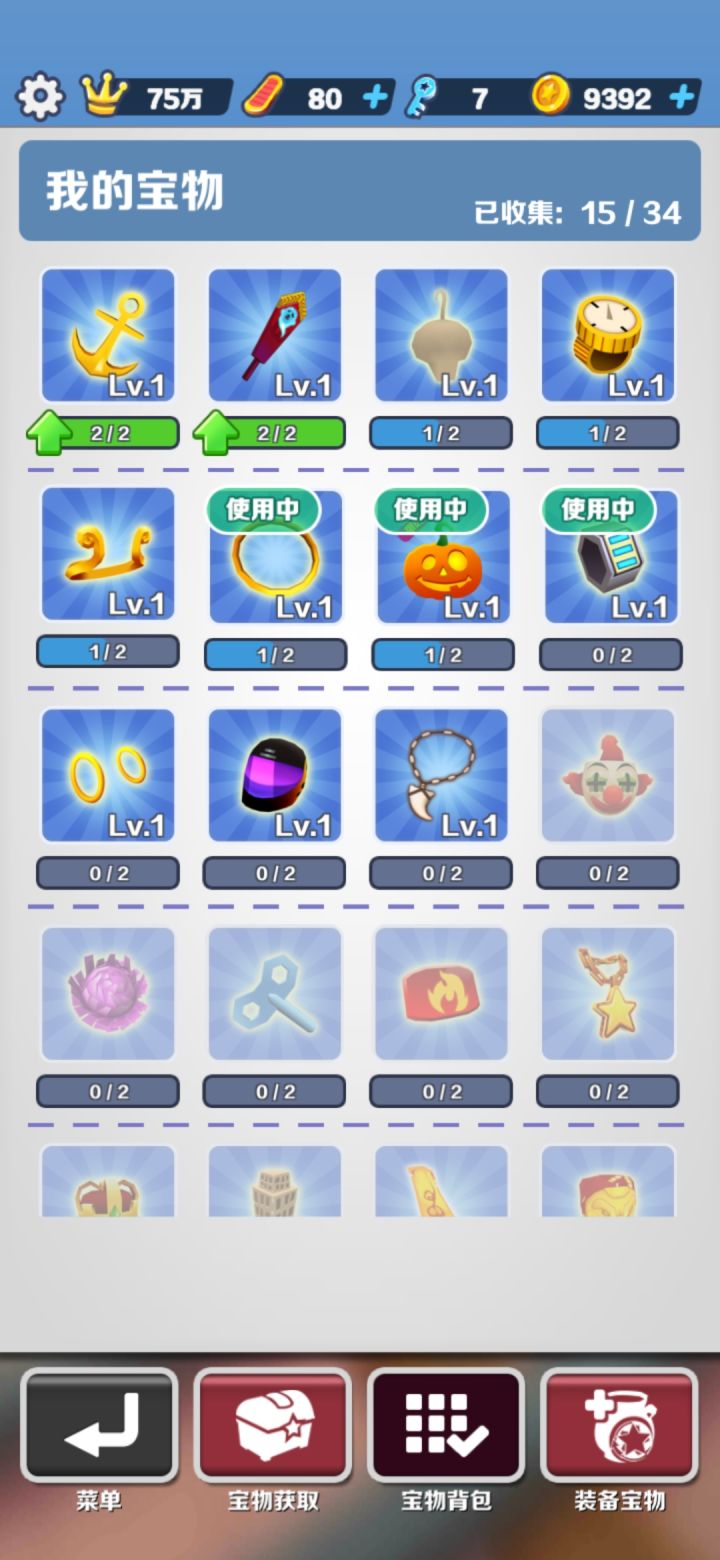Select the purple racing helmet treasure
This screenshot has height=1560, width=720.
(x=274, y=775)
